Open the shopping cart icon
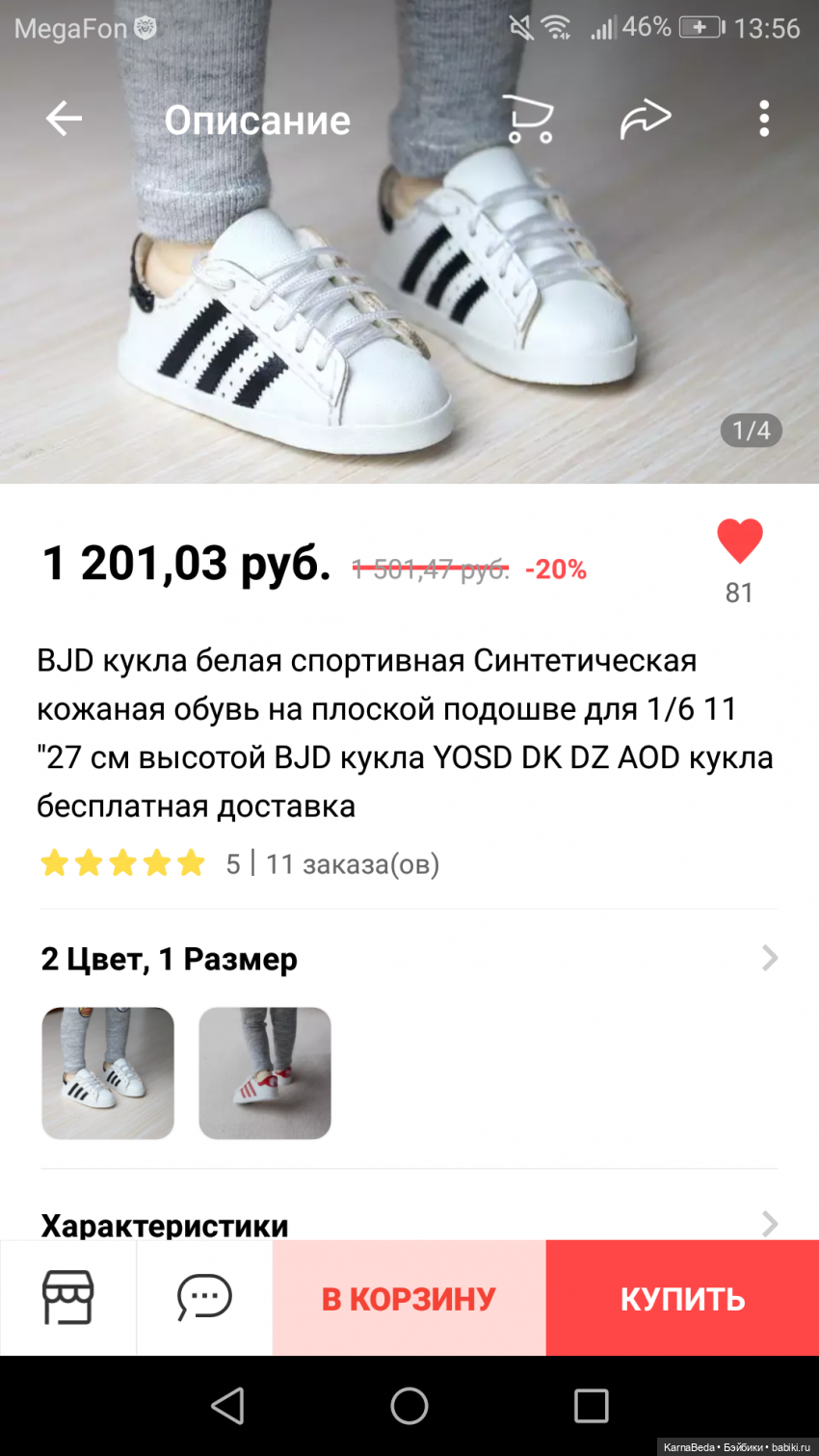This screenshot has width=819, height=1456. (530, 120)
